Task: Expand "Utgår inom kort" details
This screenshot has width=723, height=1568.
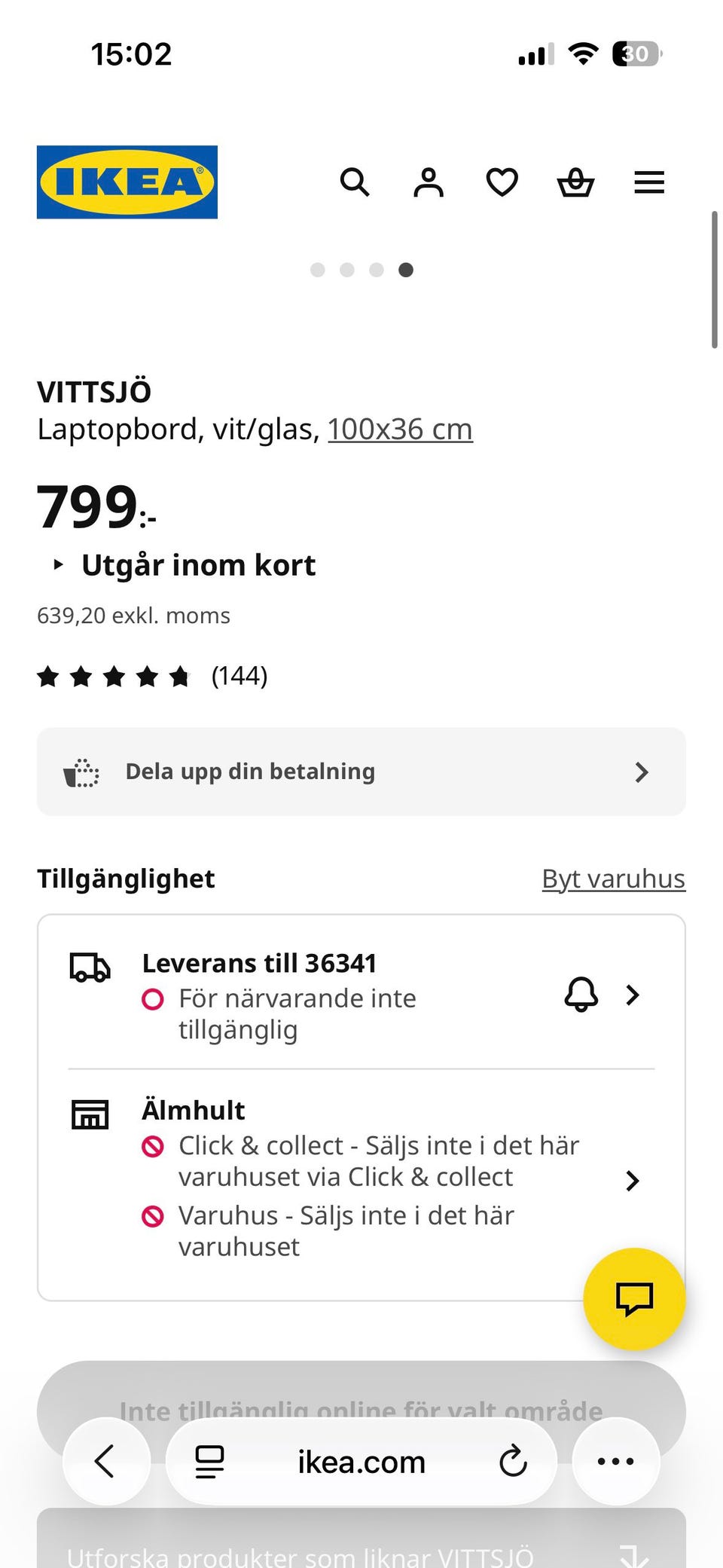Action: (x=184, y=565)
